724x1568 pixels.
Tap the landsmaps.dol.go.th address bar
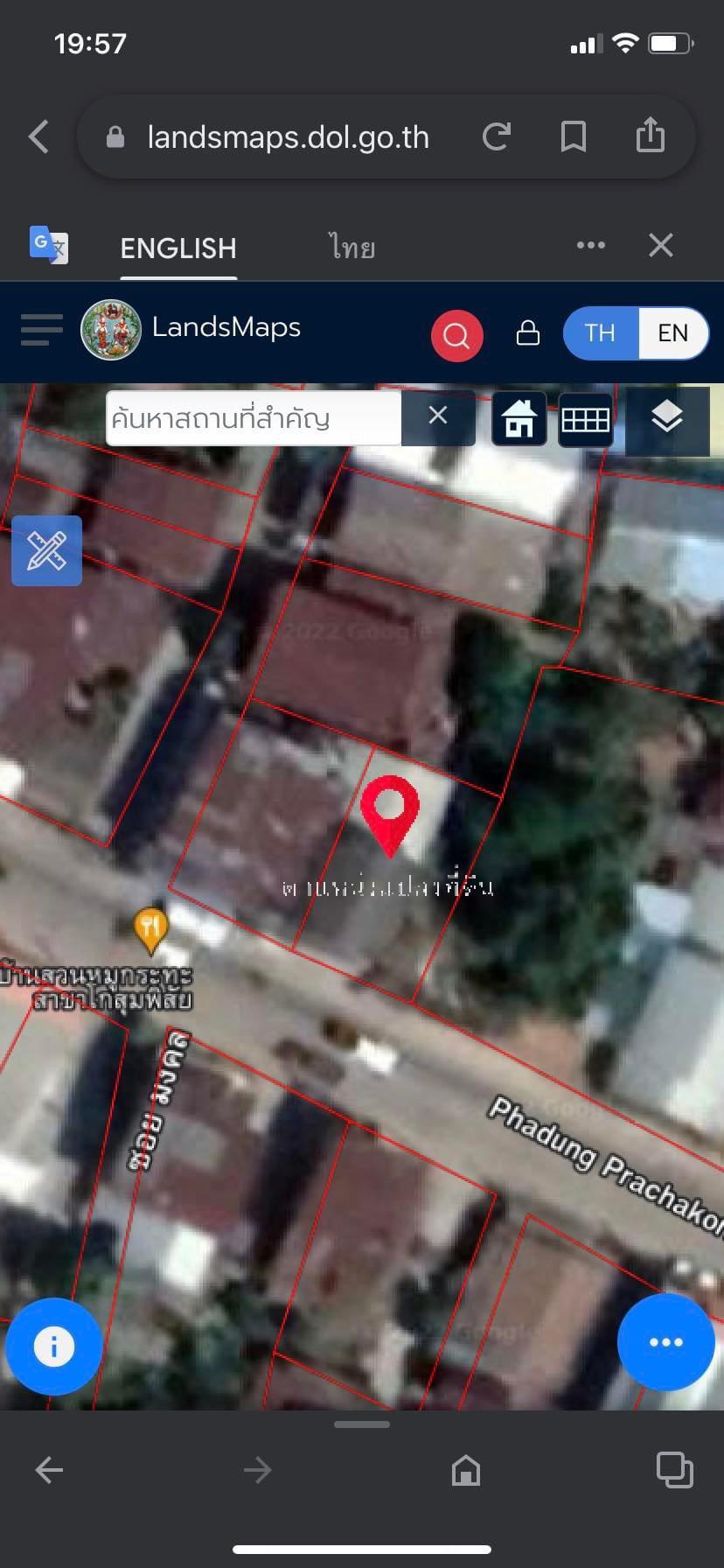[x=288, y=137]
